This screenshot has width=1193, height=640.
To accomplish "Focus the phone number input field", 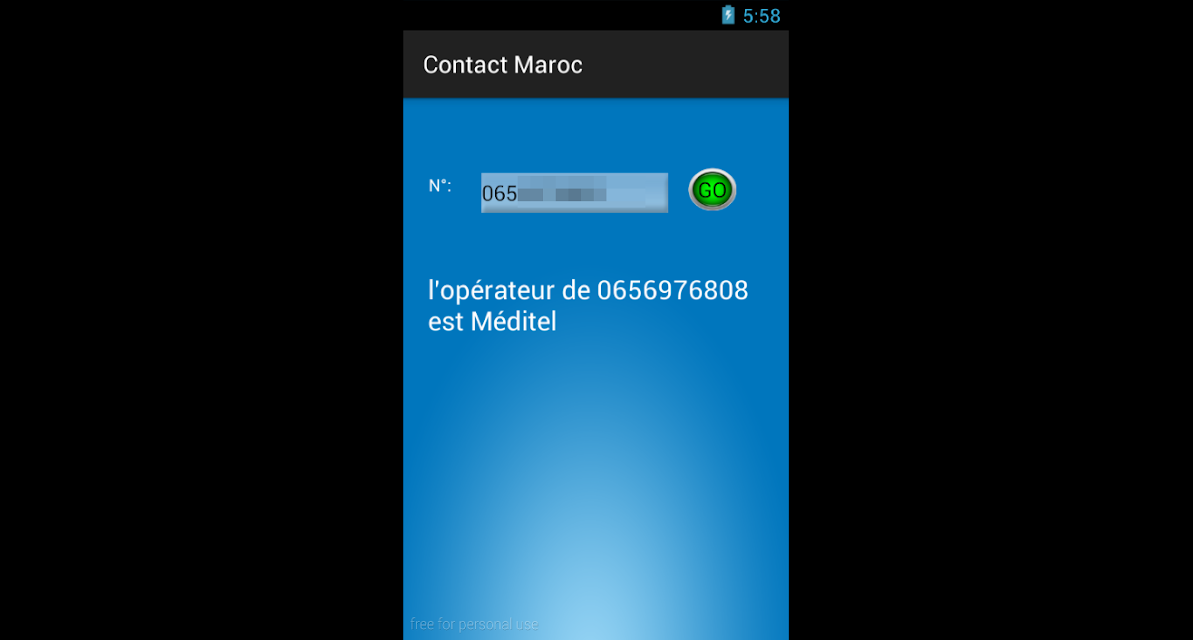I will (x=574, y=193).
